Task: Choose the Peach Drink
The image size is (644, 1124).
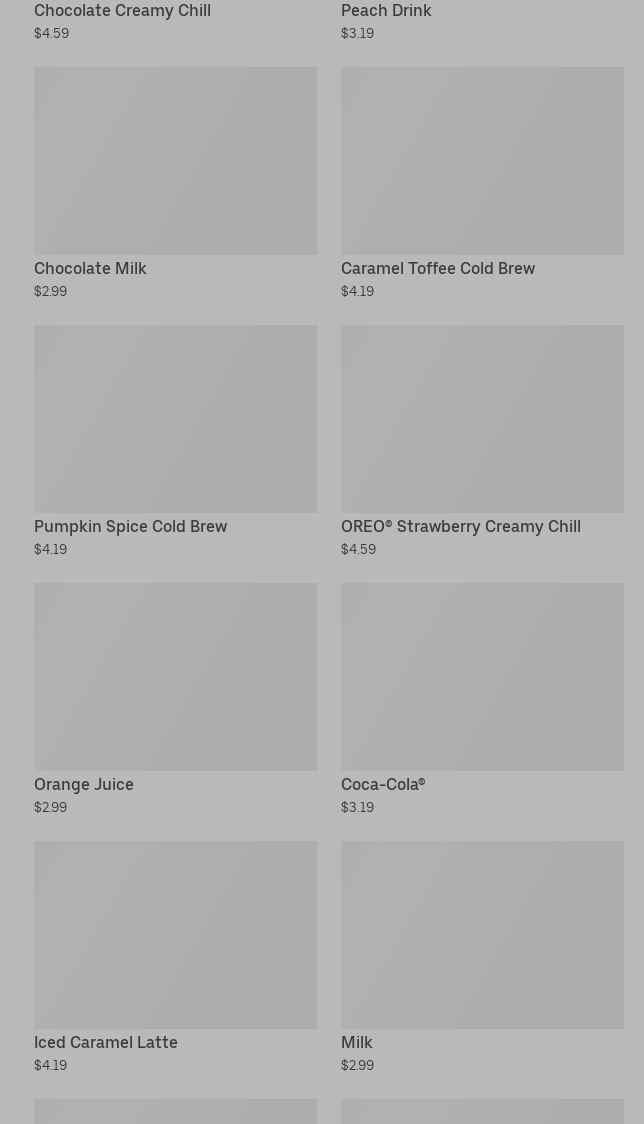Action: [x=387, y=11]
